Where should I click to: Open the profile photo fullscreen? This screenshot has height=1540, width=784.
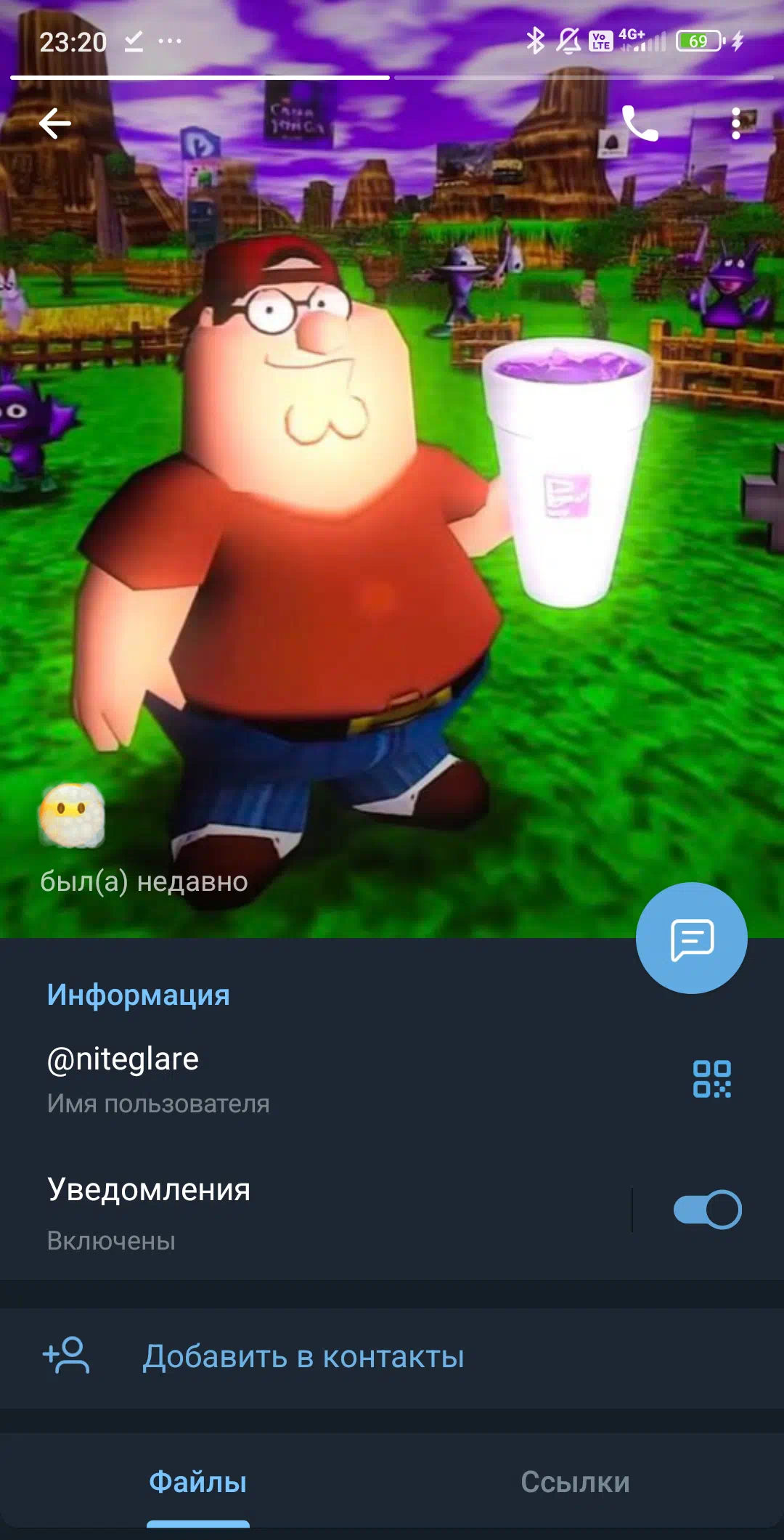[392, 508]
